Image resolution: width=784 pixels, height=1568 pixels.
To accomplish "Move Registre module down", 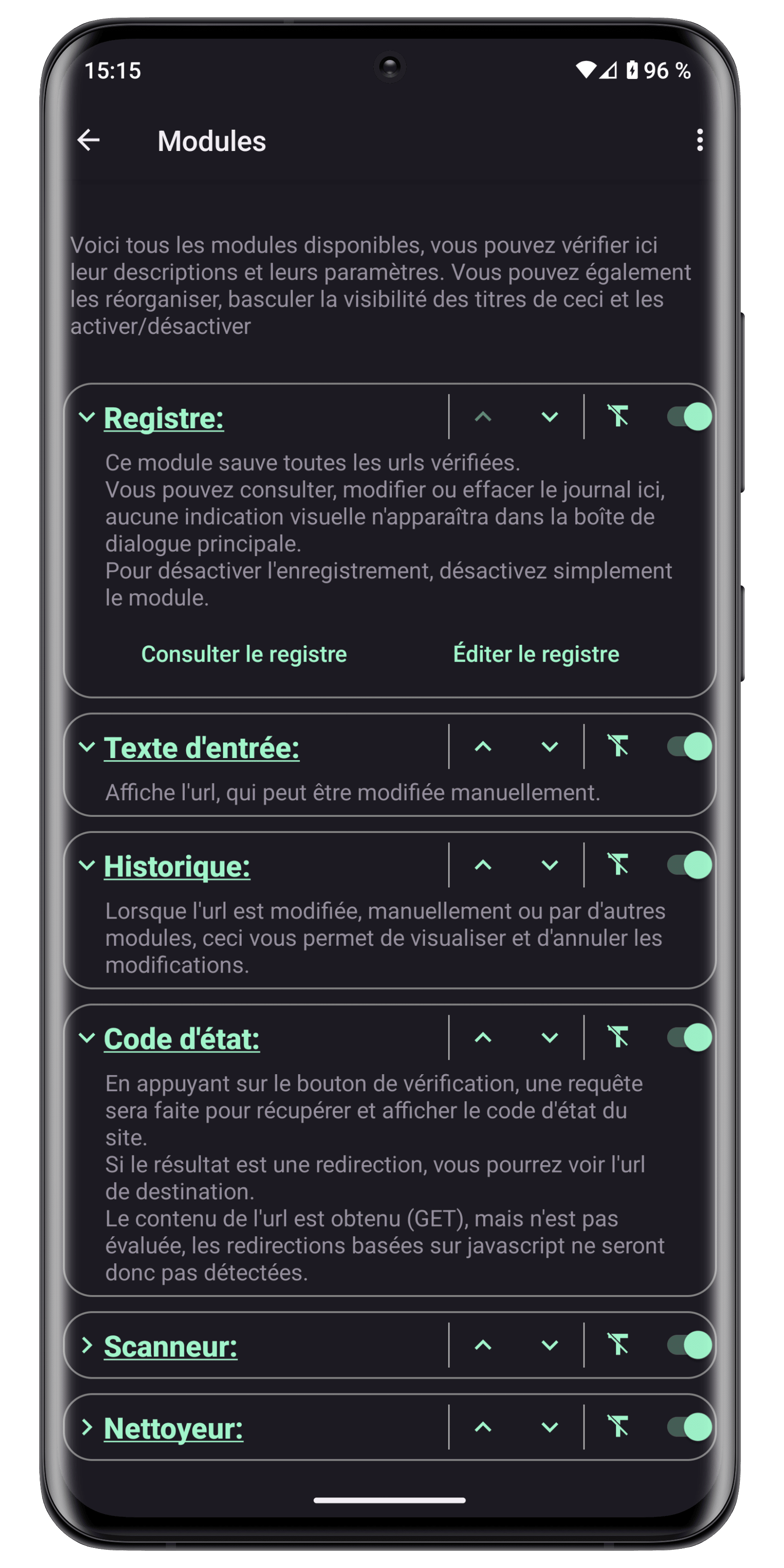I will 550,417.
